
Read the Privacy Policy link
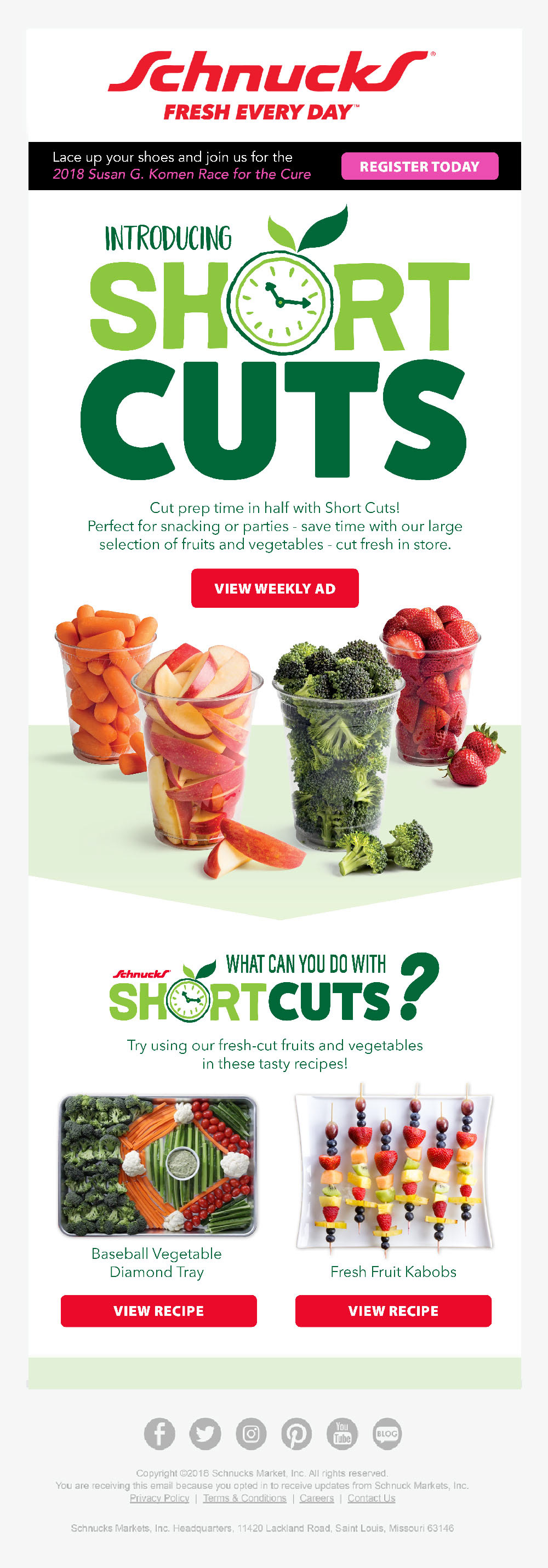click(159, 1498)
